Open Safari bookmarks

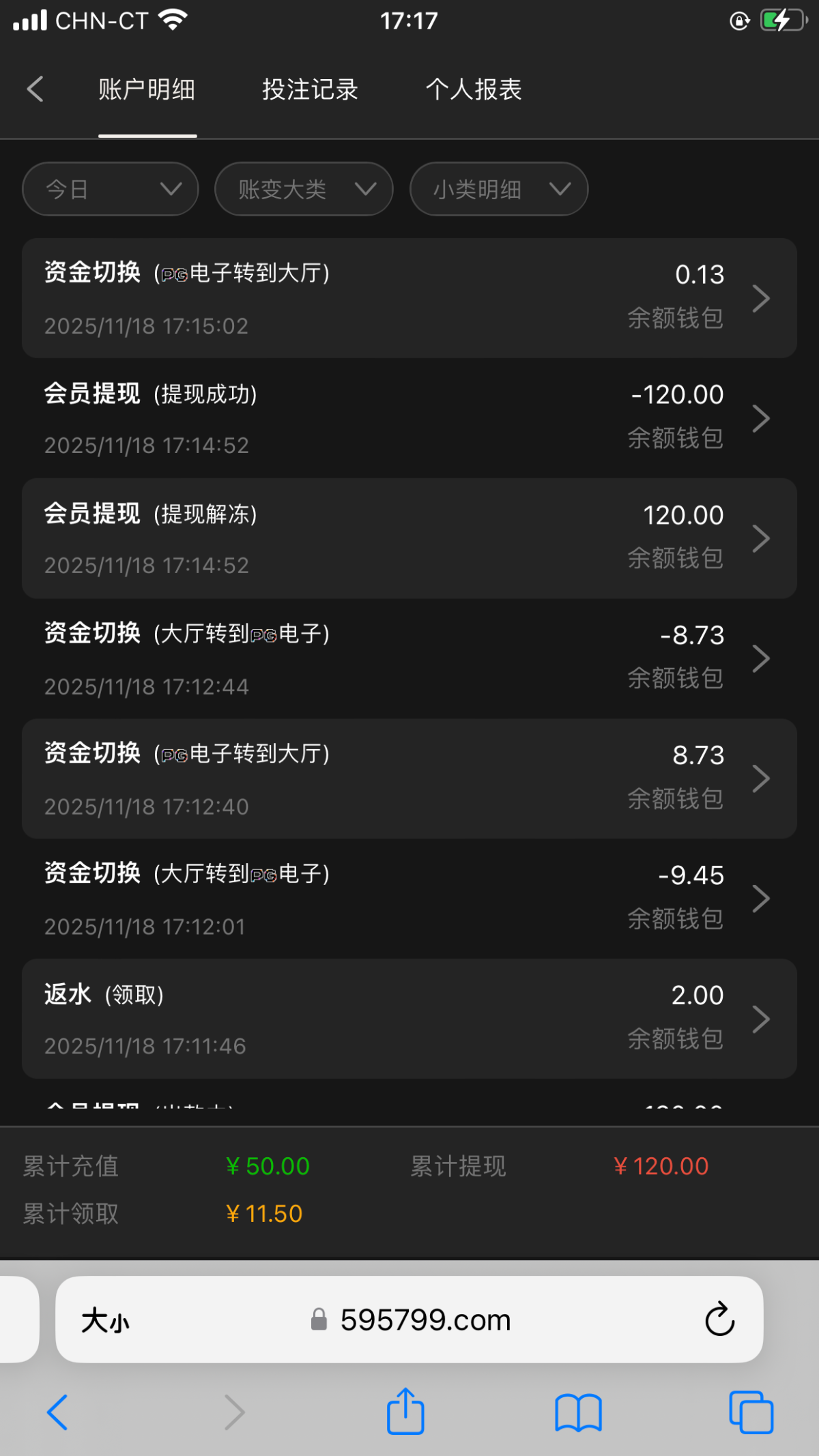click(x=578, y=1412)
